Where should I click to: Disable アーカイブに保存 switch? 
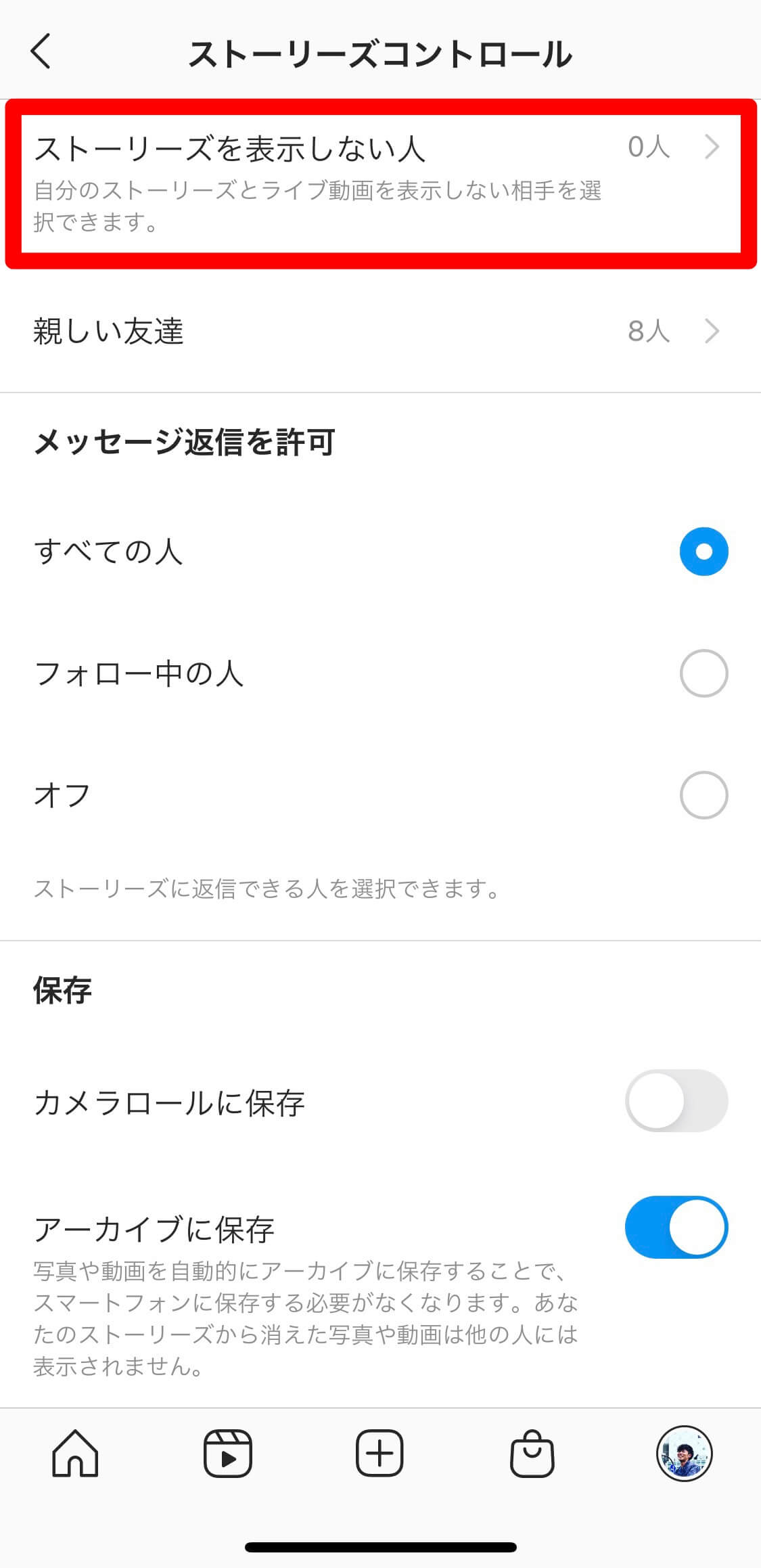point(676,1227)
